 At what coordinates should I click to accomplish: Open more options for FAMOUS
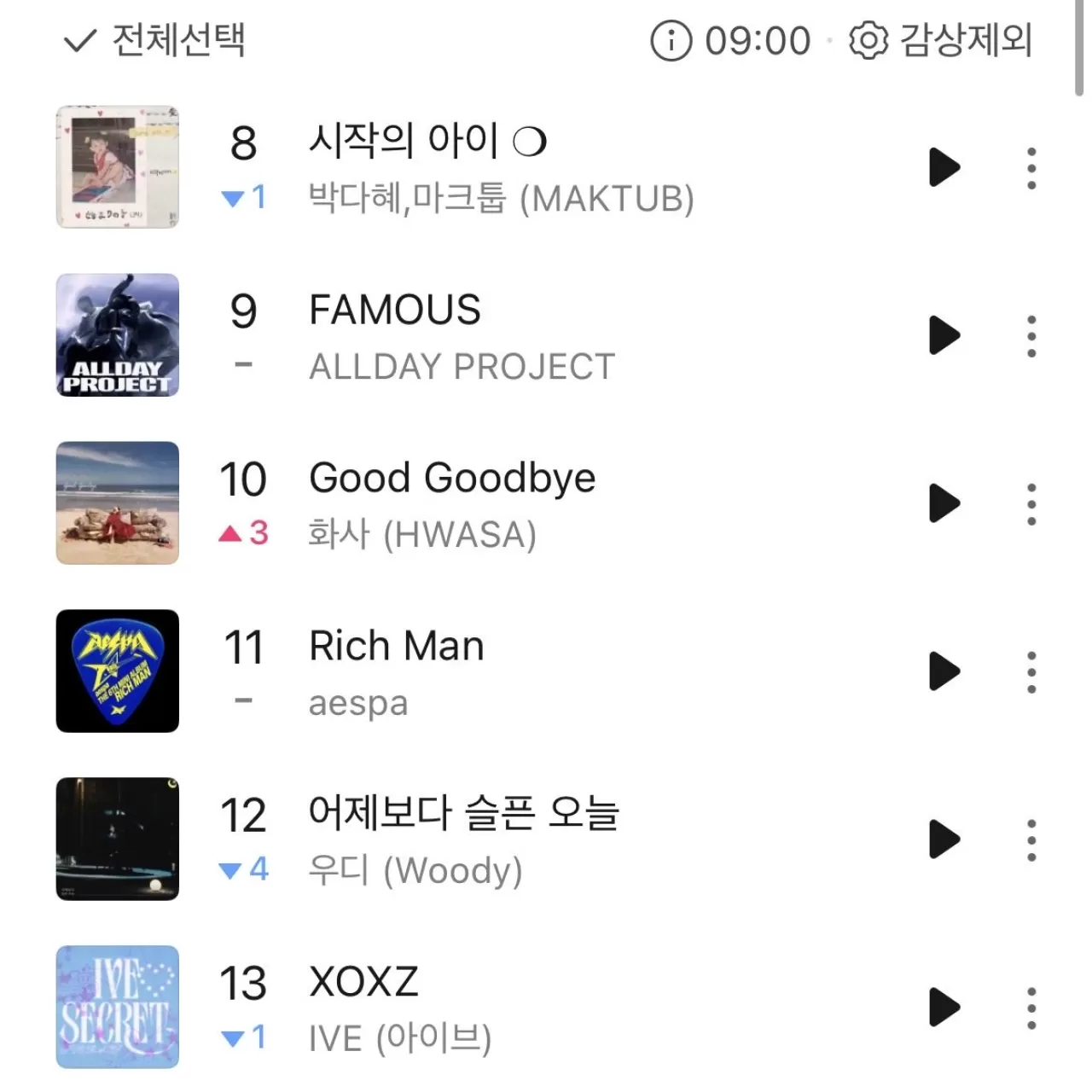point(1031,335)
